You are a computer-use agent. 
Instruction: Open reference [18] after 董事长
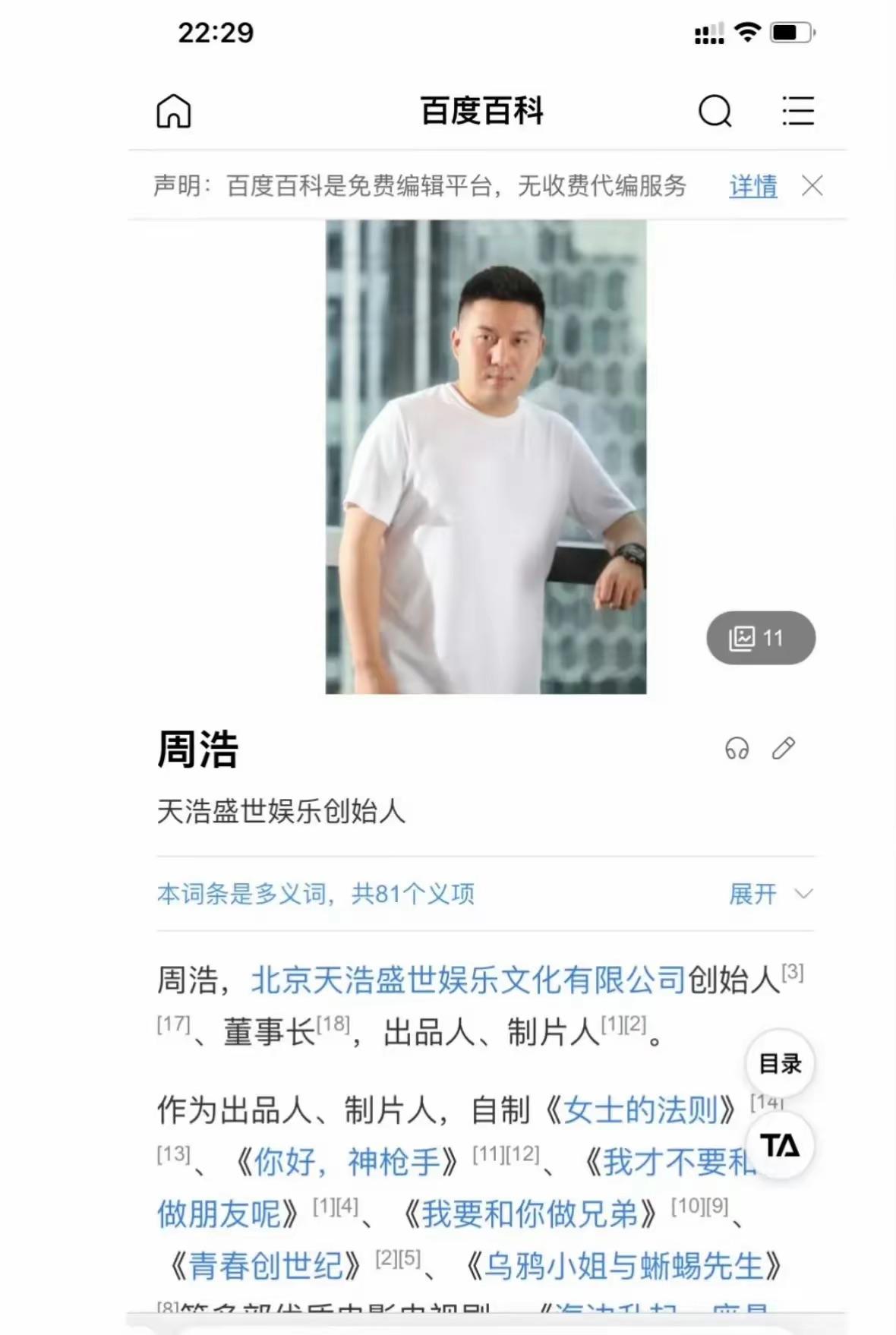click(x=333, y=1024)
